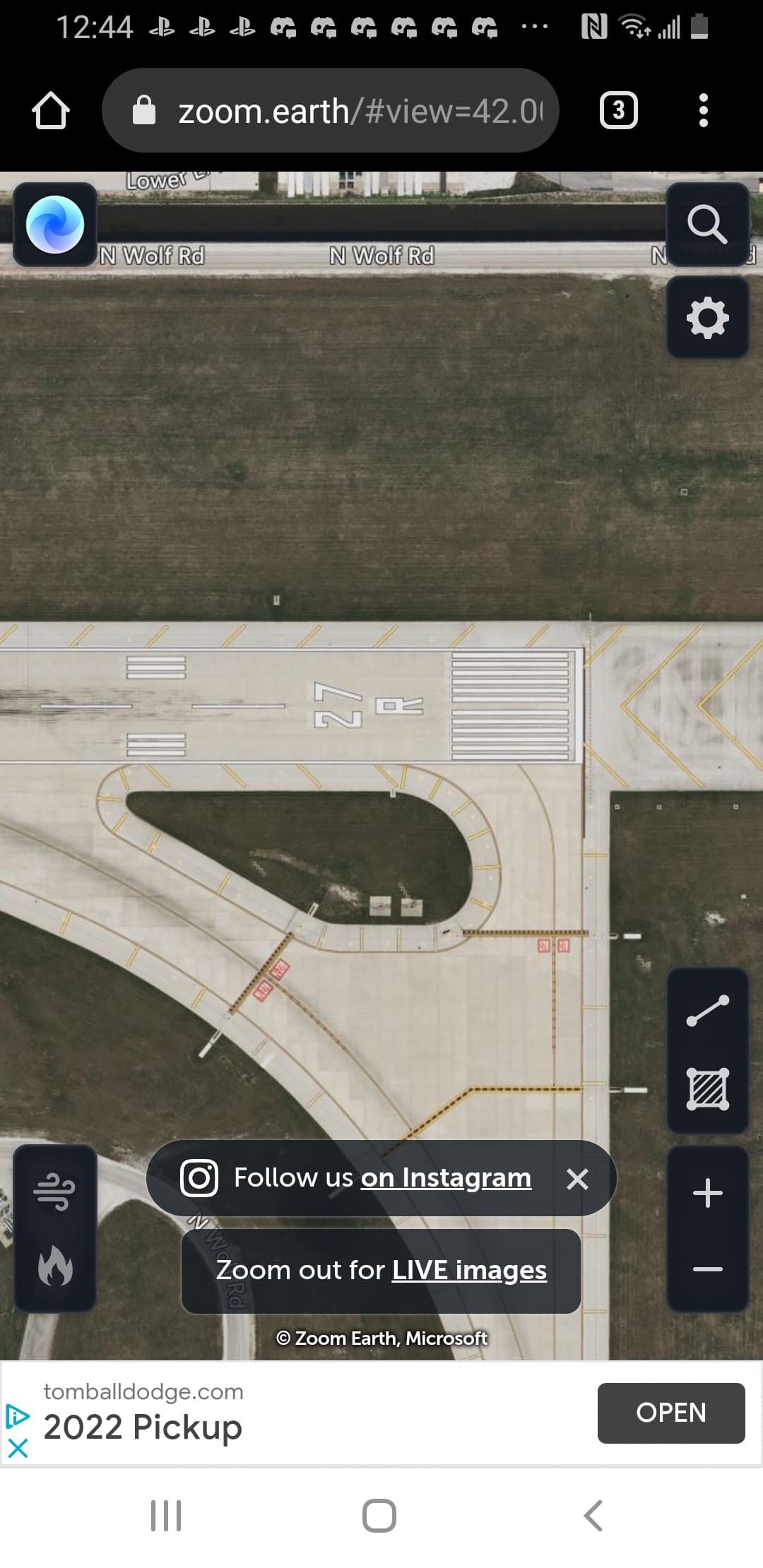The image size is (763, 1568).
Task: Show the wind layer
Action: [x=55, y=1192]
